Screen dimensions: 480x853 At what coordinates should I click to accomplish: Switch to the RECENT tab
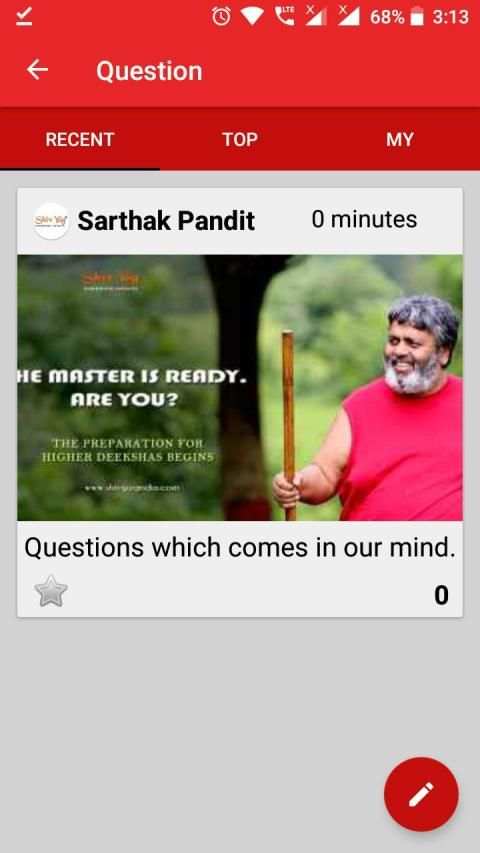point(79,139)
